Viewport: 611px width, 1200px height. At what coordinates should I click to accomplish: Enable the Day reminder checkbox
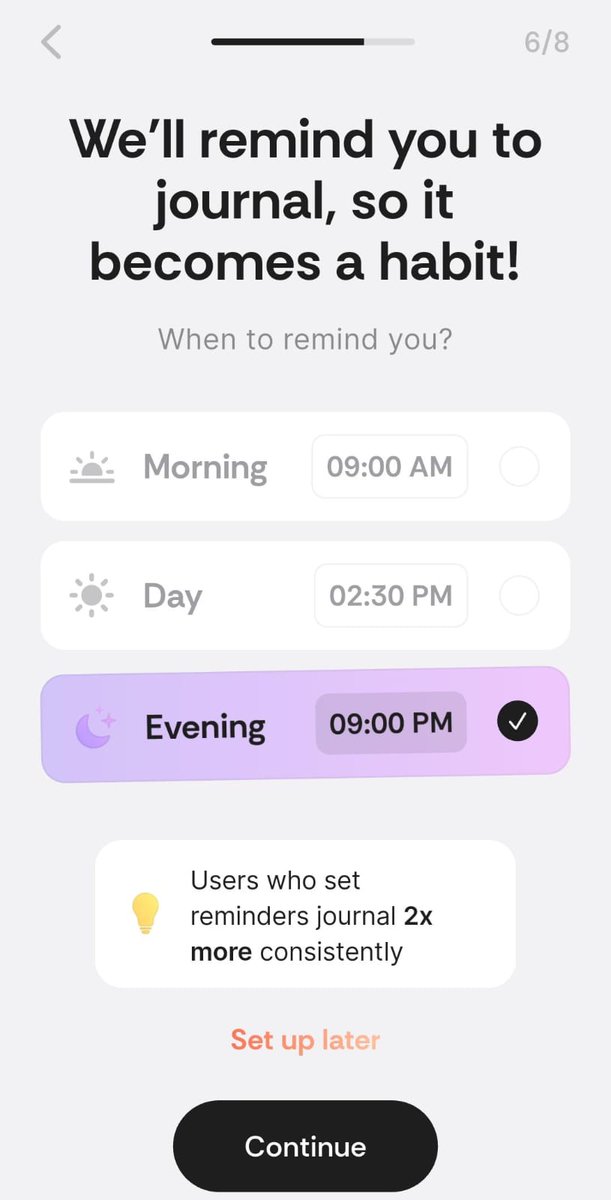518,596
